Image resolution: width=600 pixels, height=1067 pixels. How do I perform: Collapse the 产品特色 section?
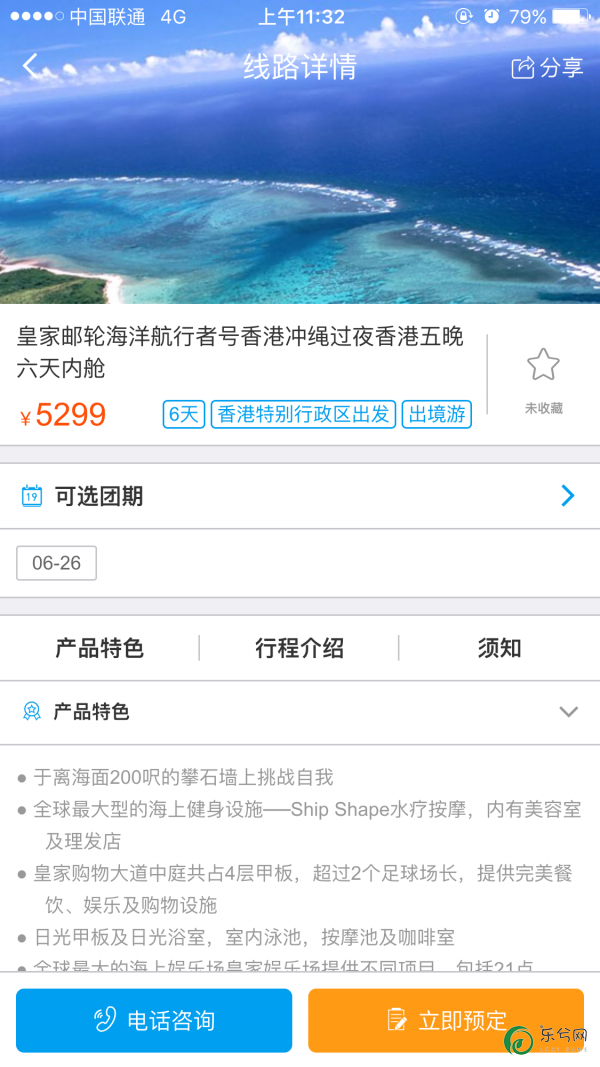point(568,712)
